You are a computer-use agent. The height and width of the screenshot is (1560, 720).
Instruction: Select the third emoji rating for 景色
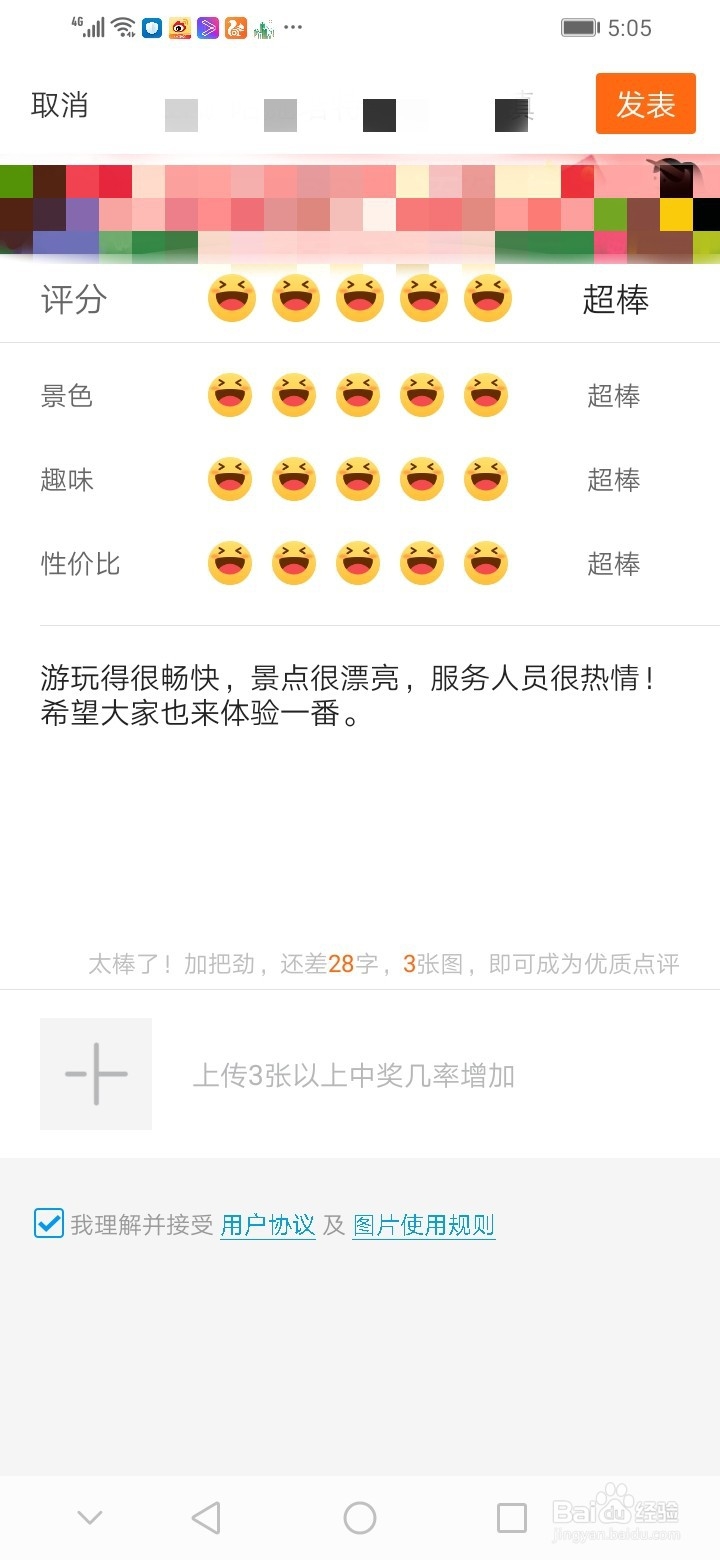(358, 395)
